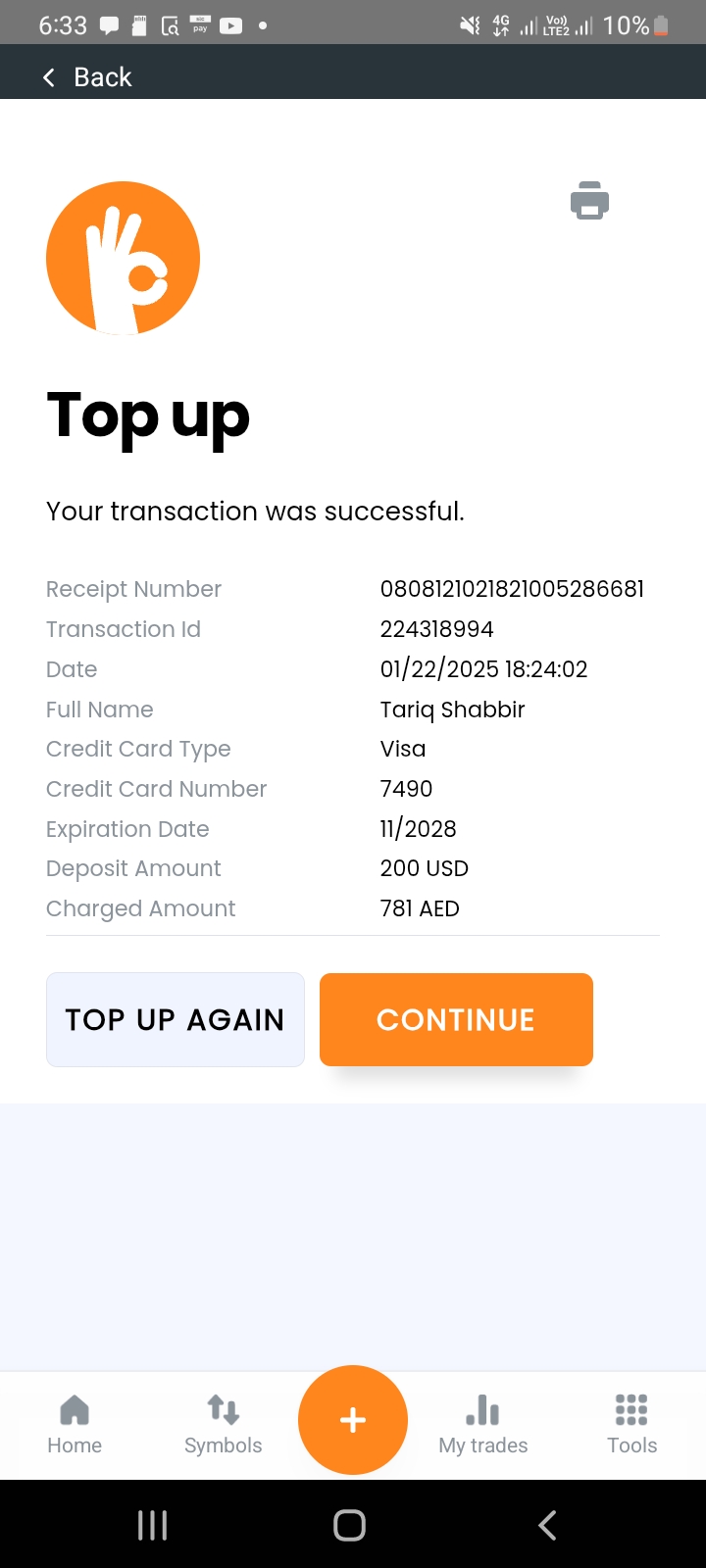This screenshot has height=1568, width=706.
Task: Switch to the Tools tab
Action: (x=631, y=1424)
